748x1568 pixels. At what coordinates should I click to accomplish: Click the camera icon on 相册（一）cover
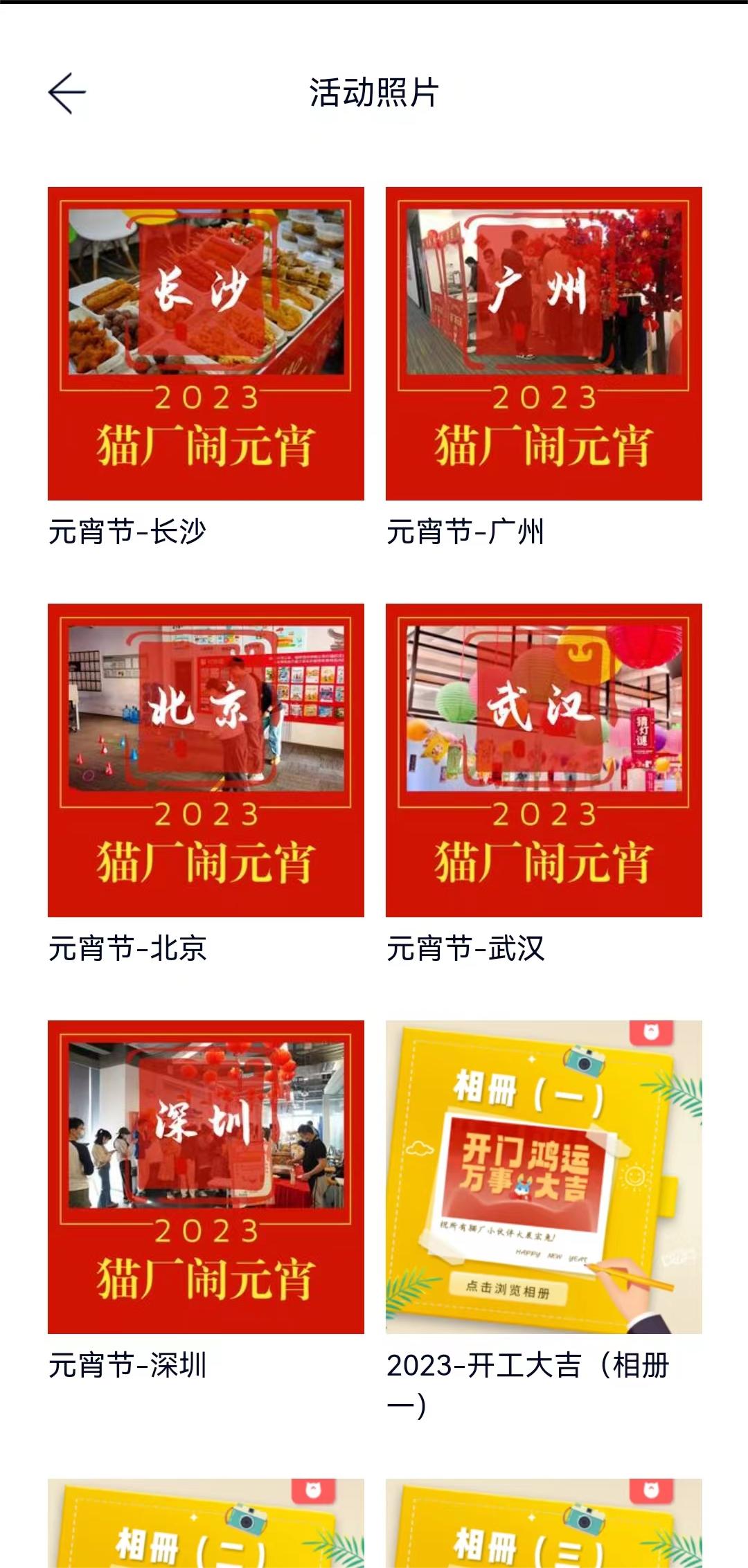click(582, 1058)
